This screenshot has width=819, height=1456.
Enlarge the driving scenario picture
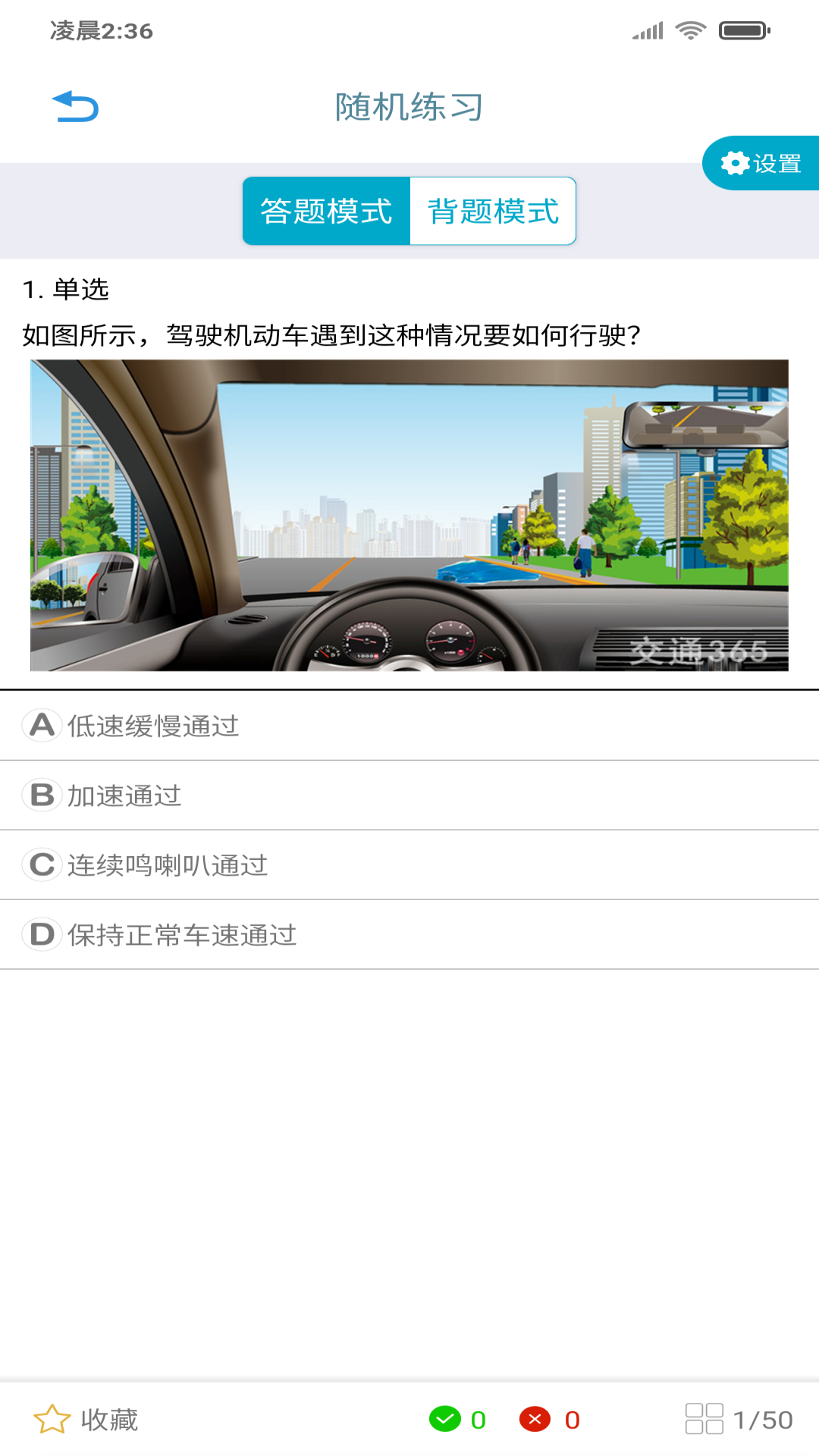[409, 516]
